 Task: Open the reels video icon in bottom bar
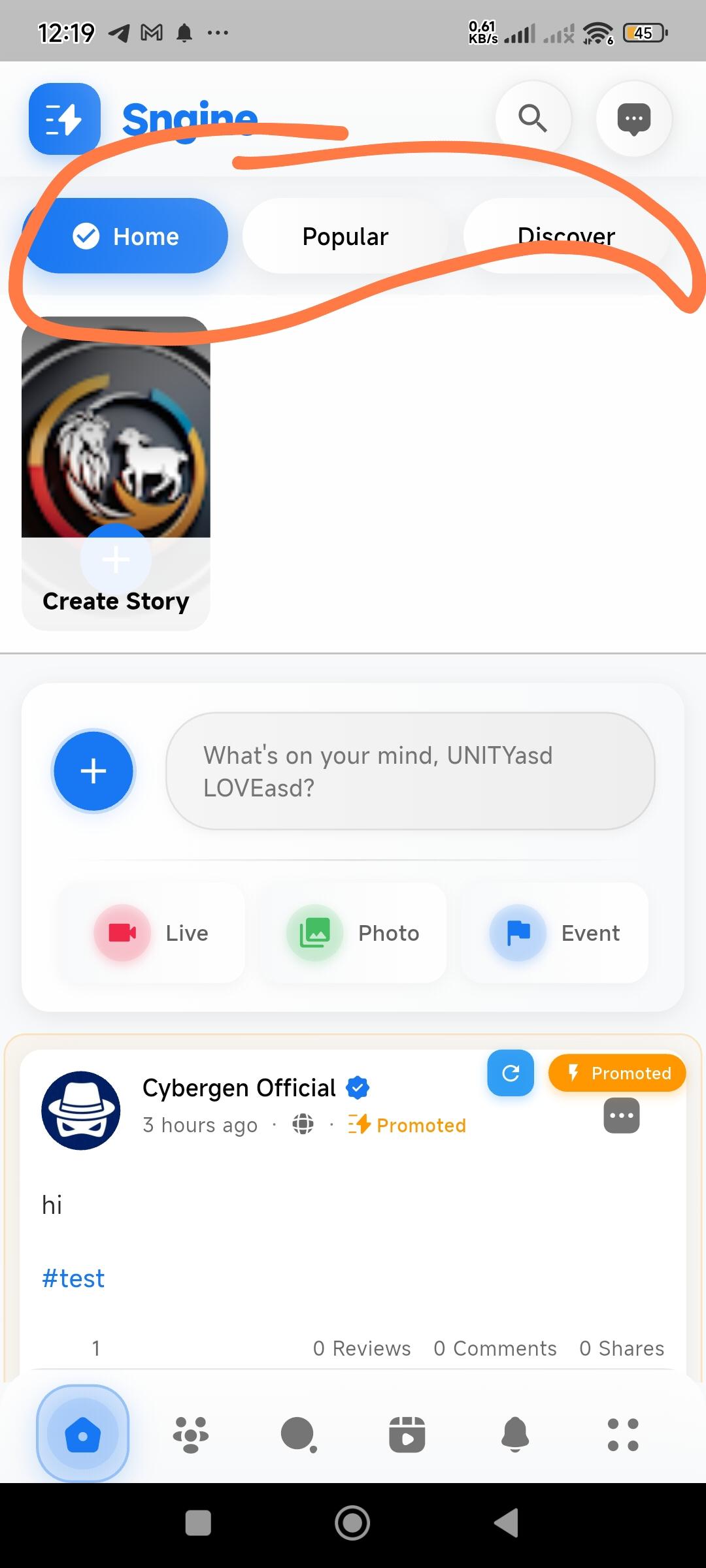click(407, 1435)
